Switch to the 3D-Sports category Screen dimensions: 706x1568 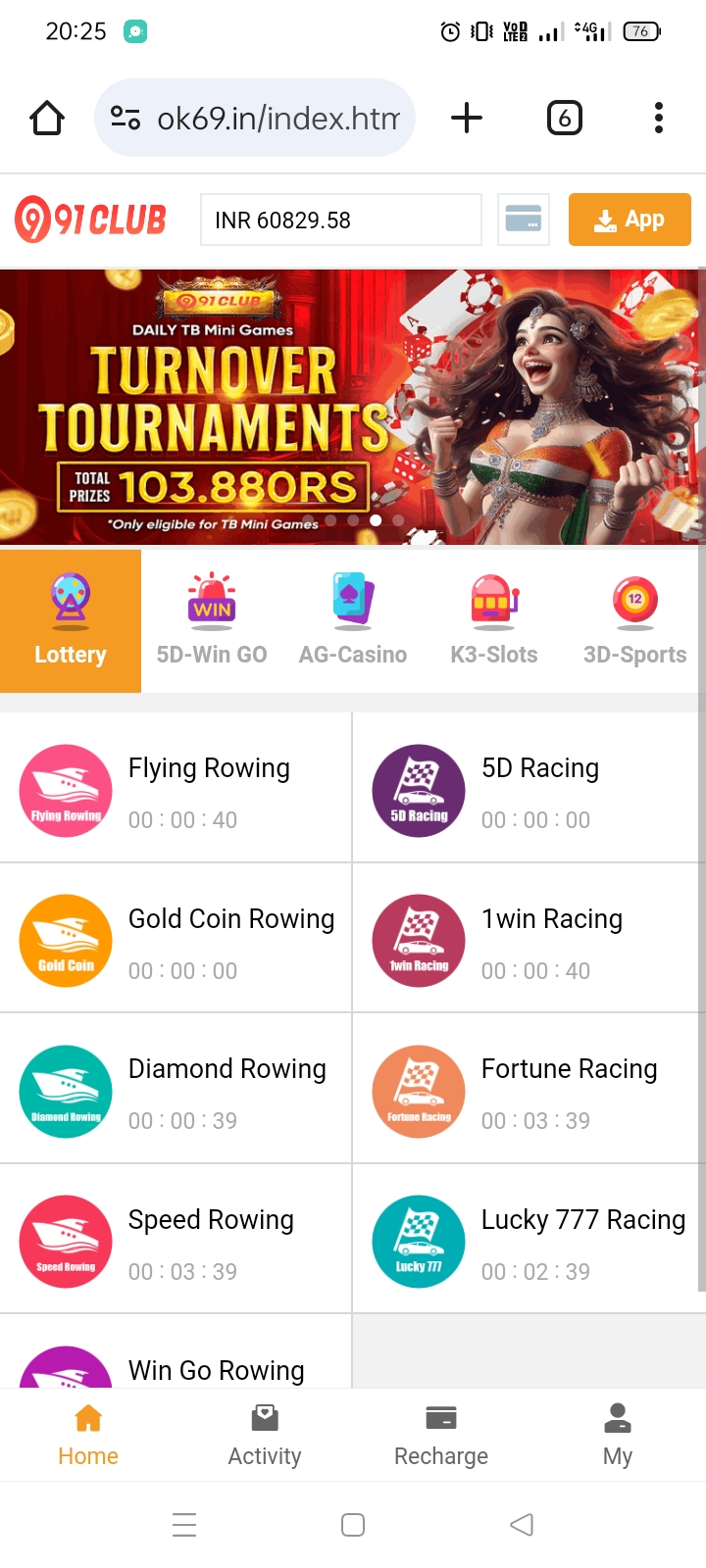click(634, 621)
